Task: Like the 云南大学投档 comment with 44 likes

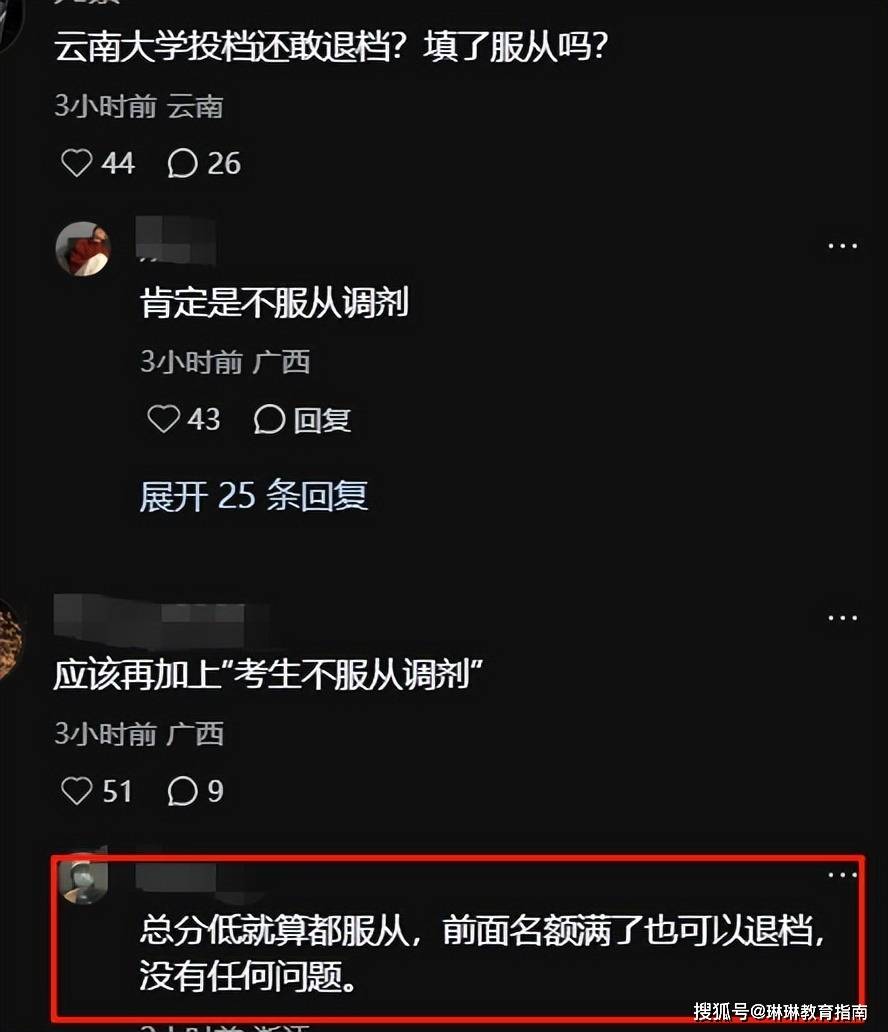Action: 77,163
